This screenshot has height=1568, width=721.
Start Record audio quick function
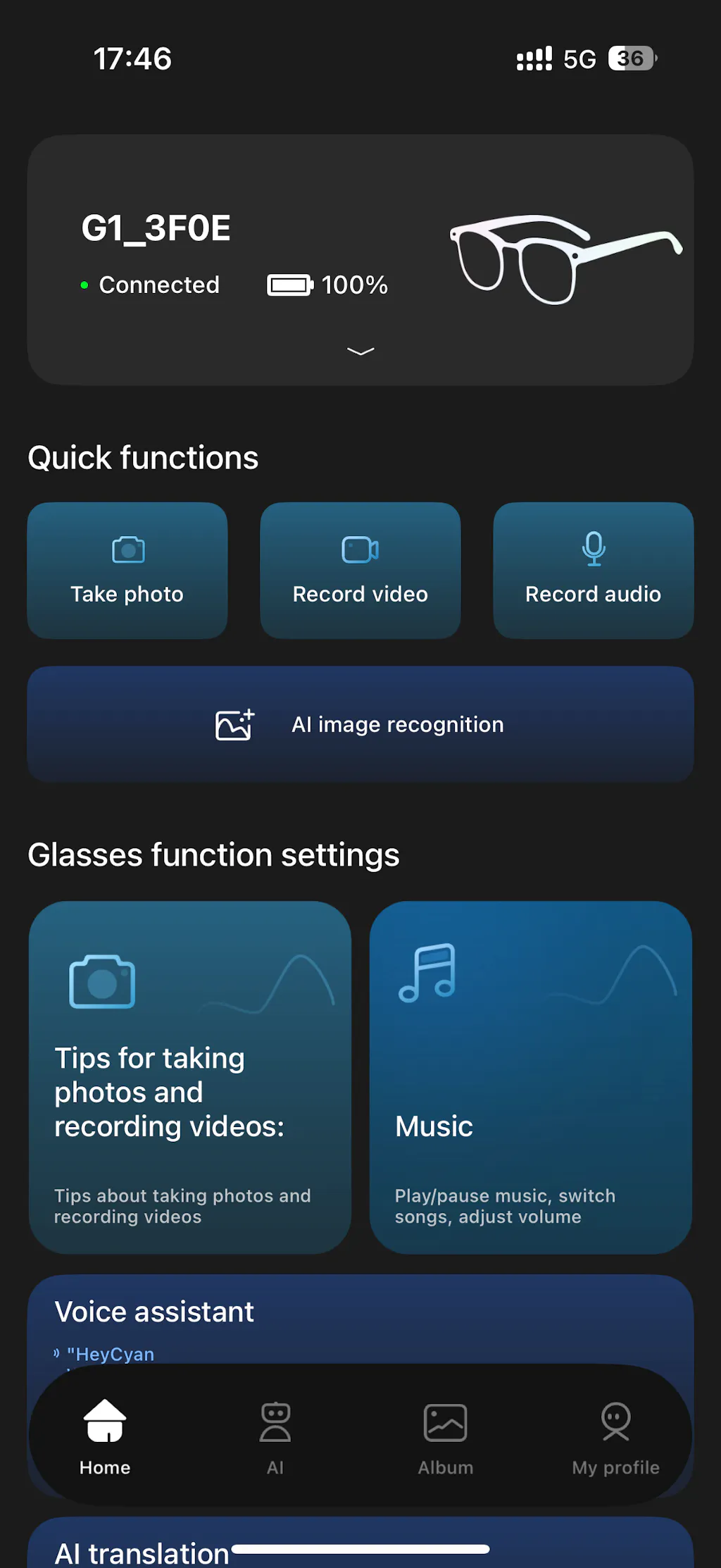(594, 571)
